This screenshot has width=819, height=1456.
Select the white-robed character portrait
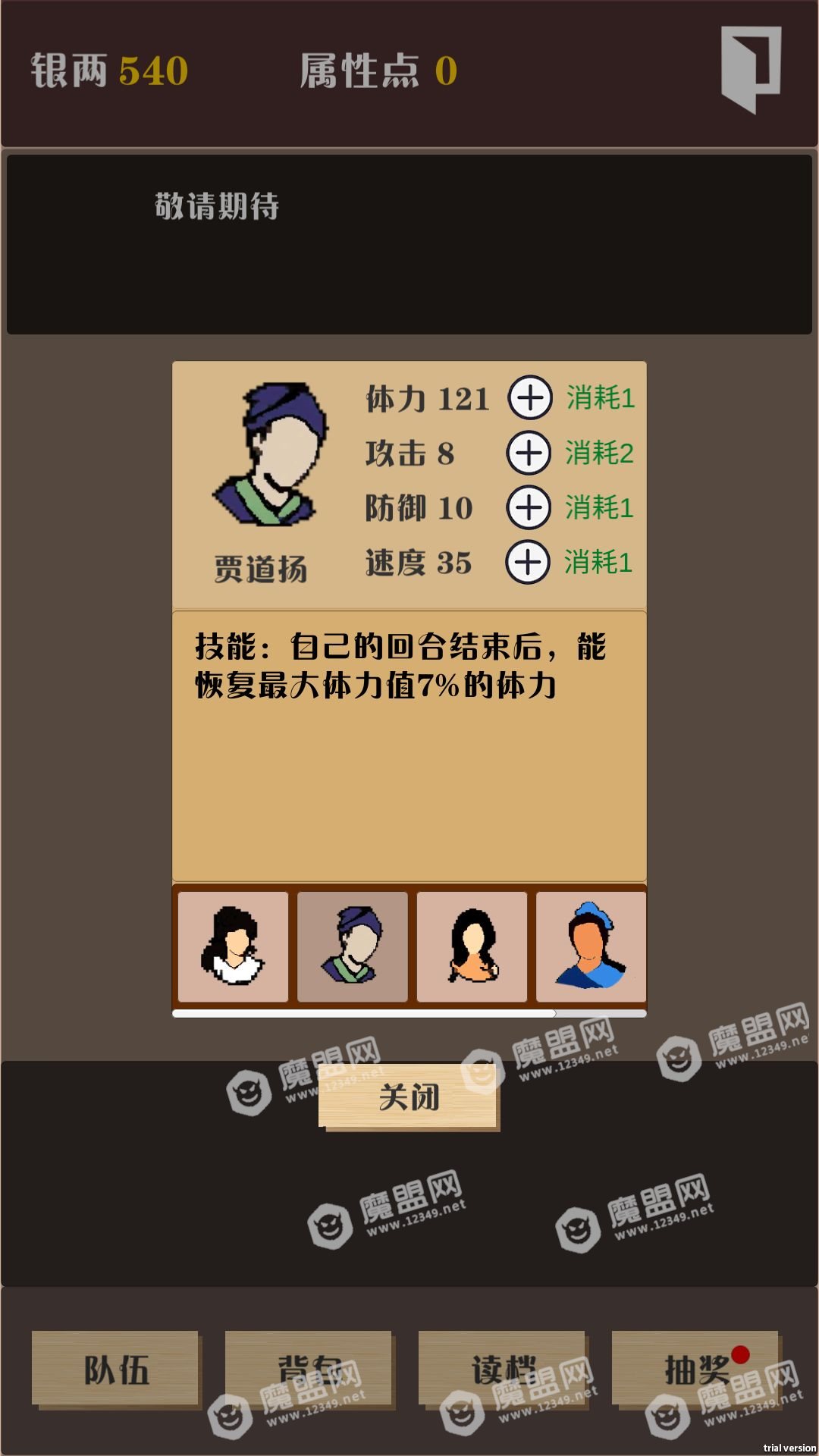[233, 946]
